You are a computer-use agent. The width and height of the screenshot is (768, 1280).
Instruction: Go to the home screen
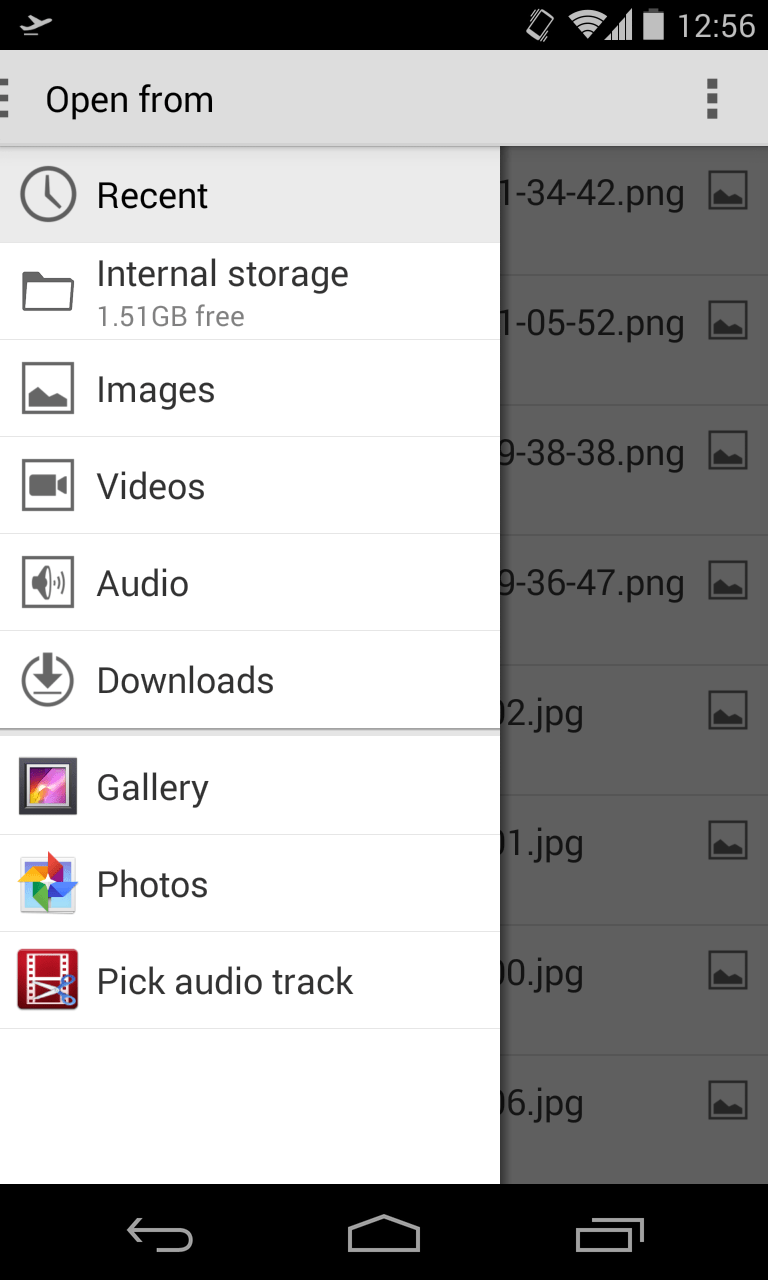(384, 1234)
